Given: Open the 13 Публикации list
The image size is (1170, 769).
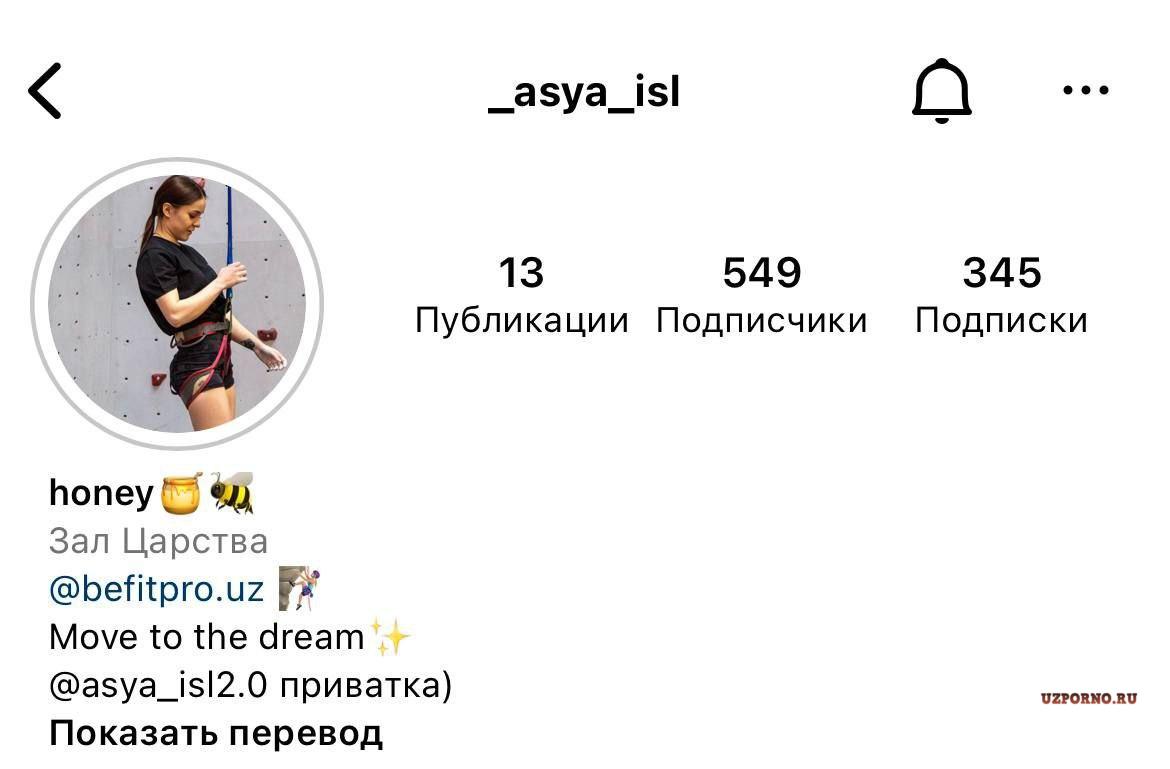Looking at the screenshot, I should (x=522, y=295).
